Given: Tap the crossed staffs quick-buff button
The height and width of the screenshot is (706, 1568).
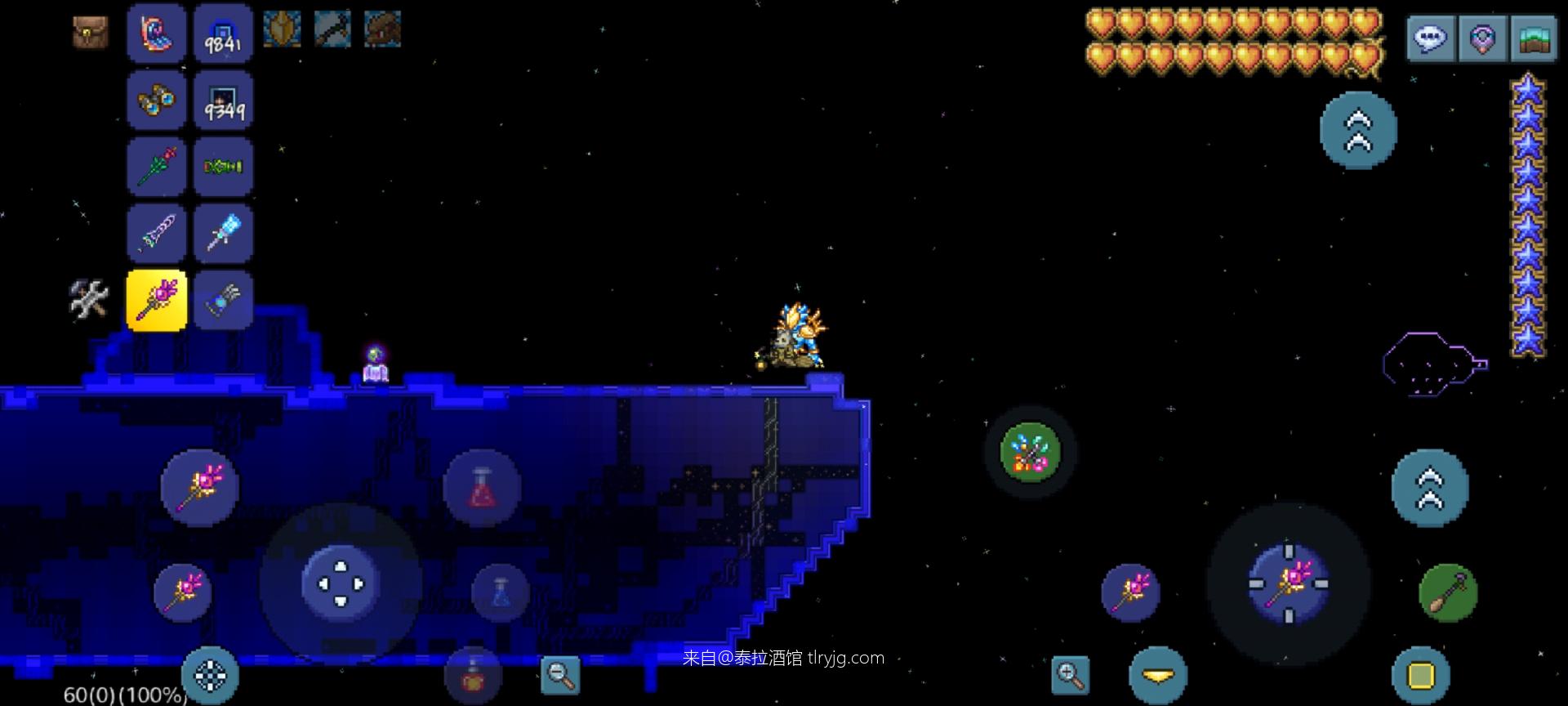Looking at the screenshot, I should click(x=1030, y=452).
